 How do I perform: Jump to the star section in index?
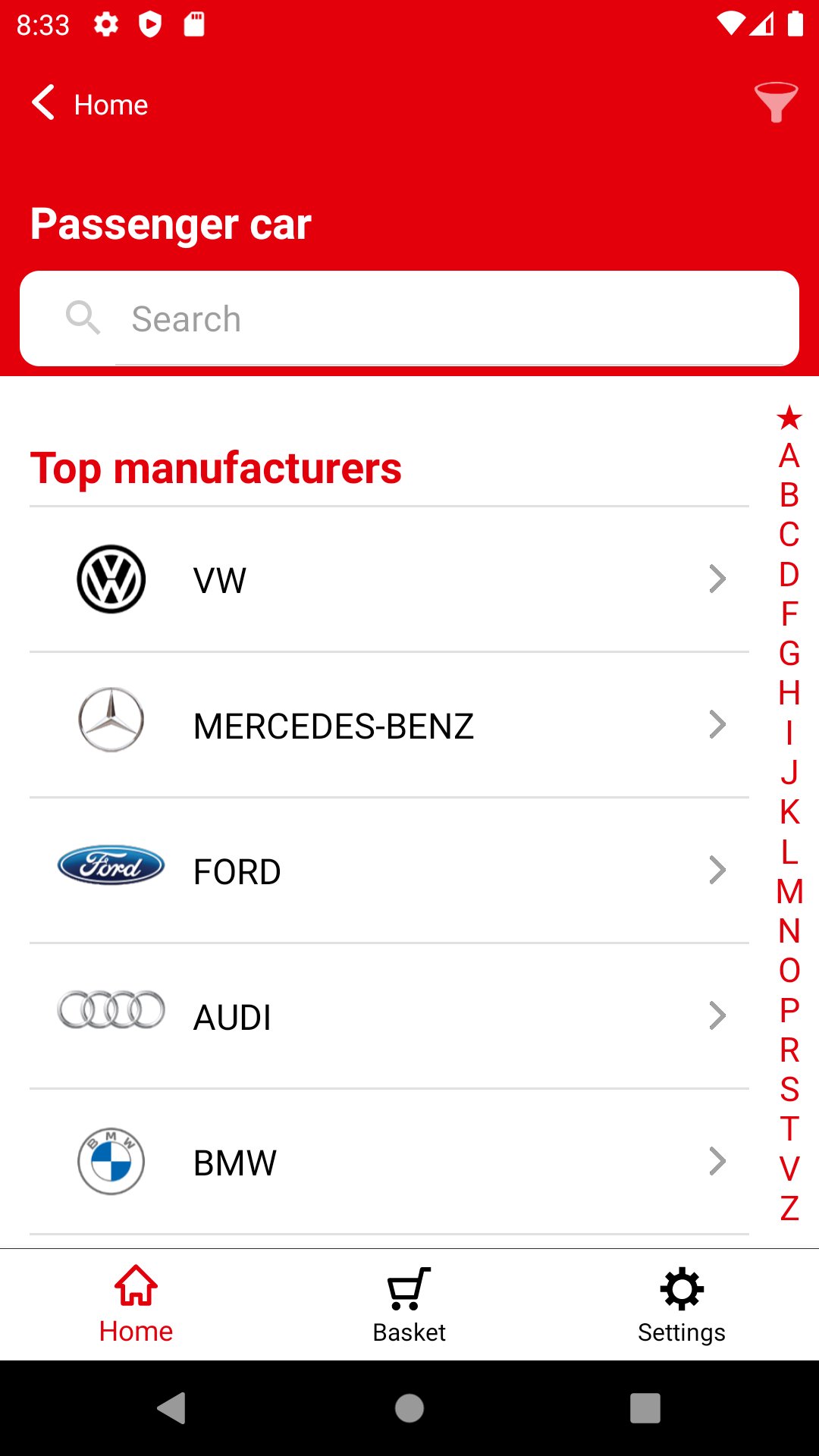[x=789, y=417]
